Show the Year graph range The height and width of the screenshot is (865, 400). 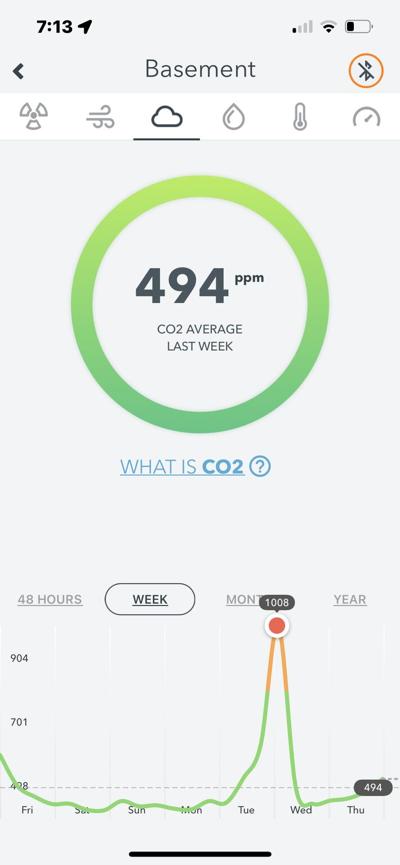click(350, 599)
